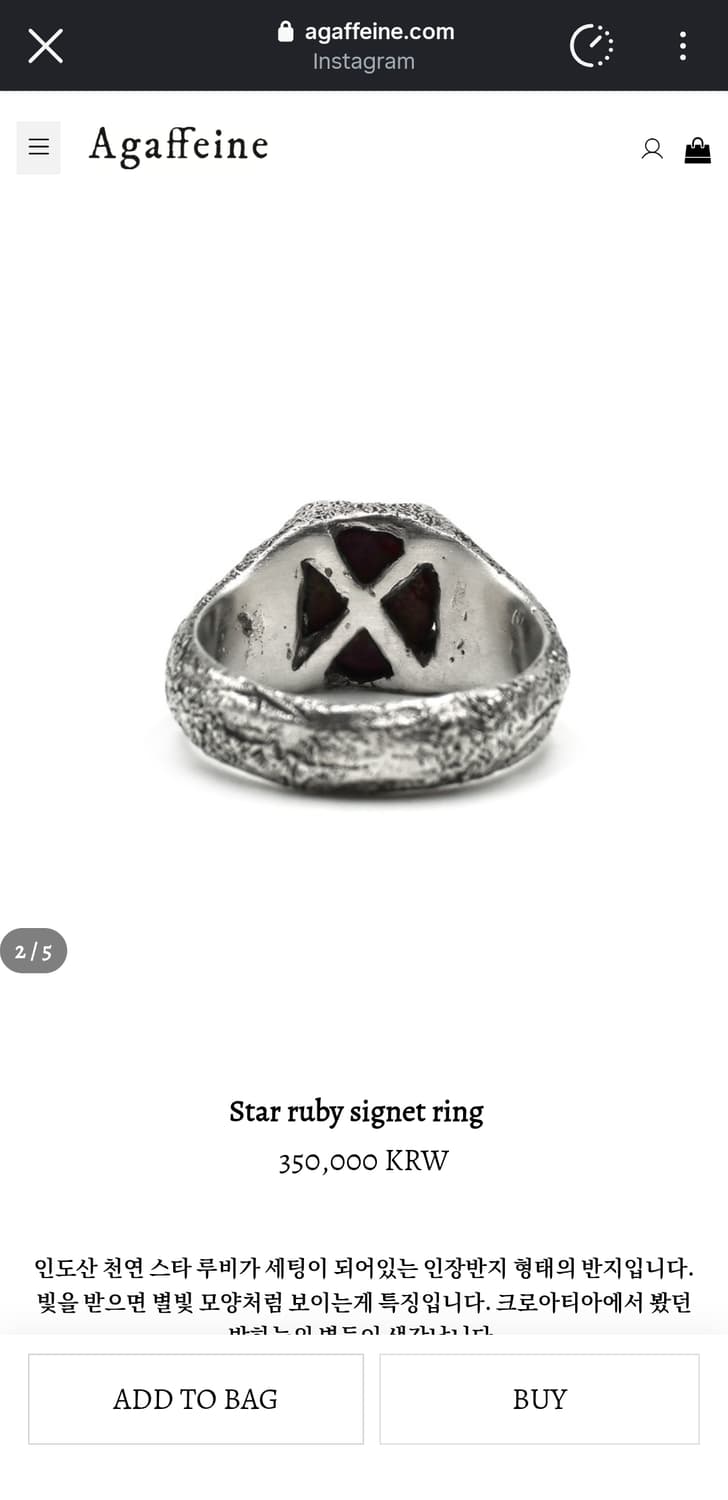Expand the cart drawer from the bag

pyautogui.click(x=698, y=149)
